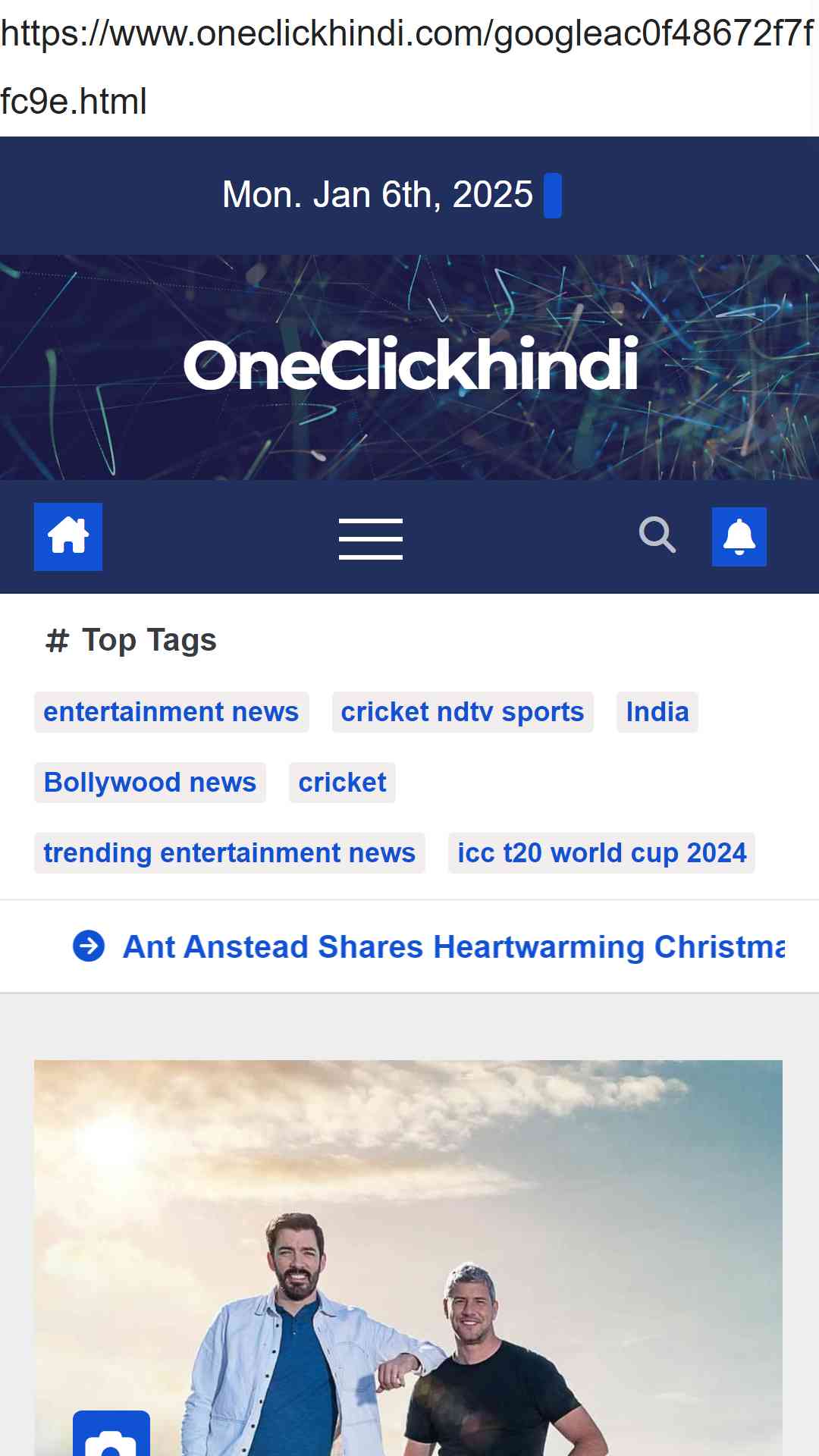Image resolution: width=819 pixels, height=1456 pixels.
Task: Go to the home page icon
Action: [68, 536]
